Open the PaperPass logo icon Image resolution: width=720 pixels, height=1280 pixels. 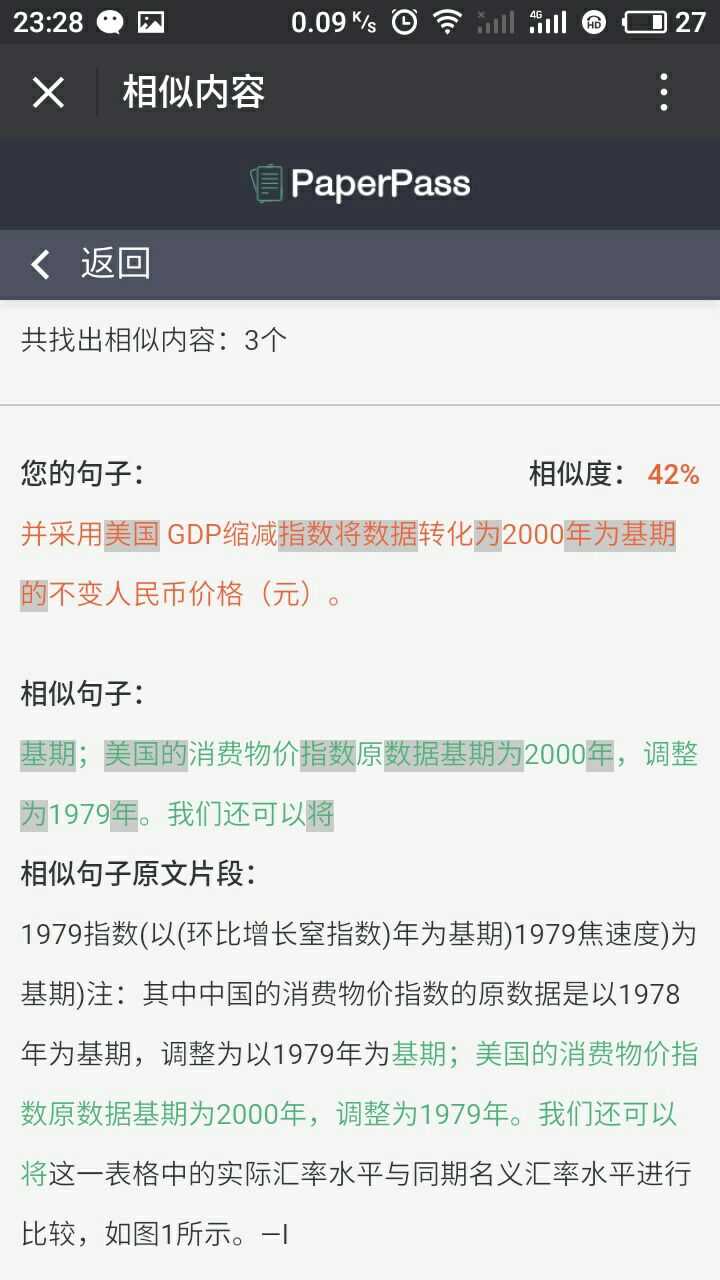coord(267,183)
